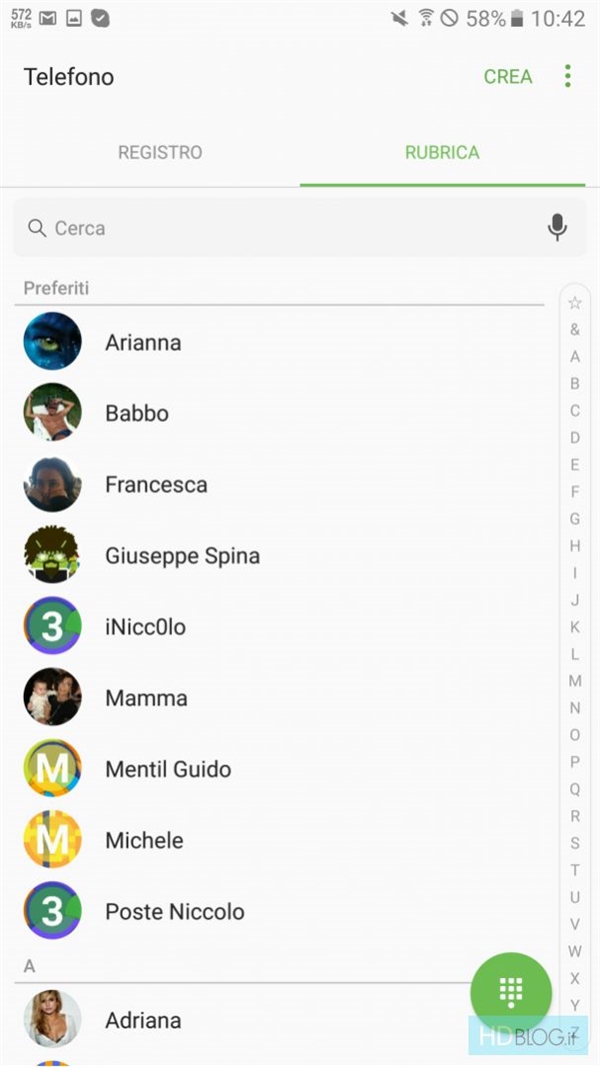The width and height of the screenshot is (600, 1067).
Task: Open Poste Niccolo contact
Action: [174, 911]
